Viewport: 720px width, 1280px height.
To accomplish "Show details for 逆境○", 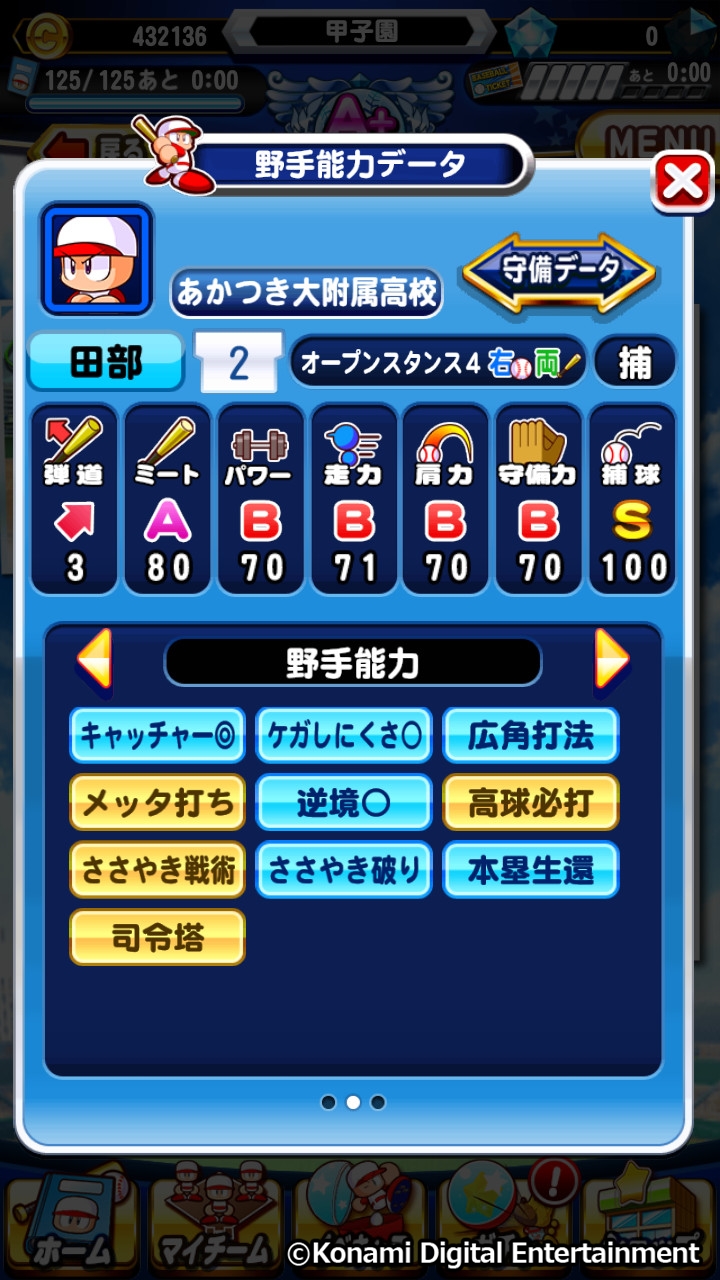I will 344,803.
